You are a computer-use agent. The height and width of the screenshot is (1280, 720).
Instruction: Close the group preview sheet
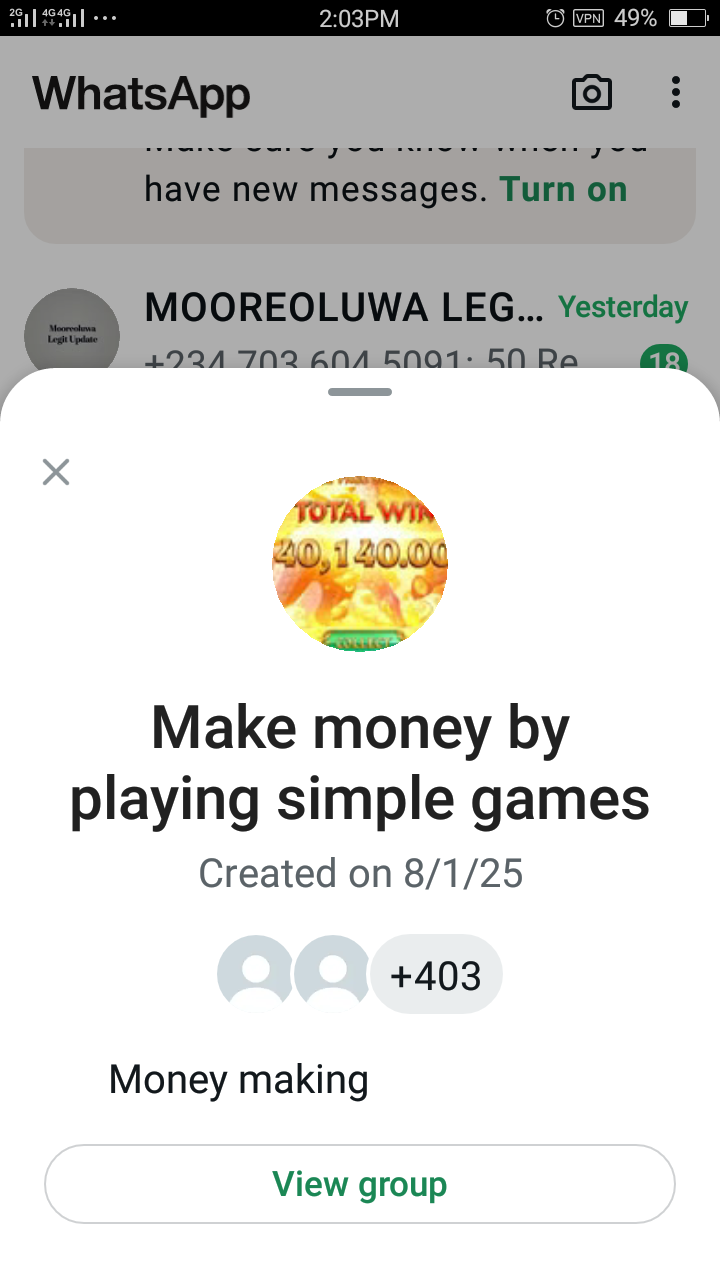click(x=56, y=472)
